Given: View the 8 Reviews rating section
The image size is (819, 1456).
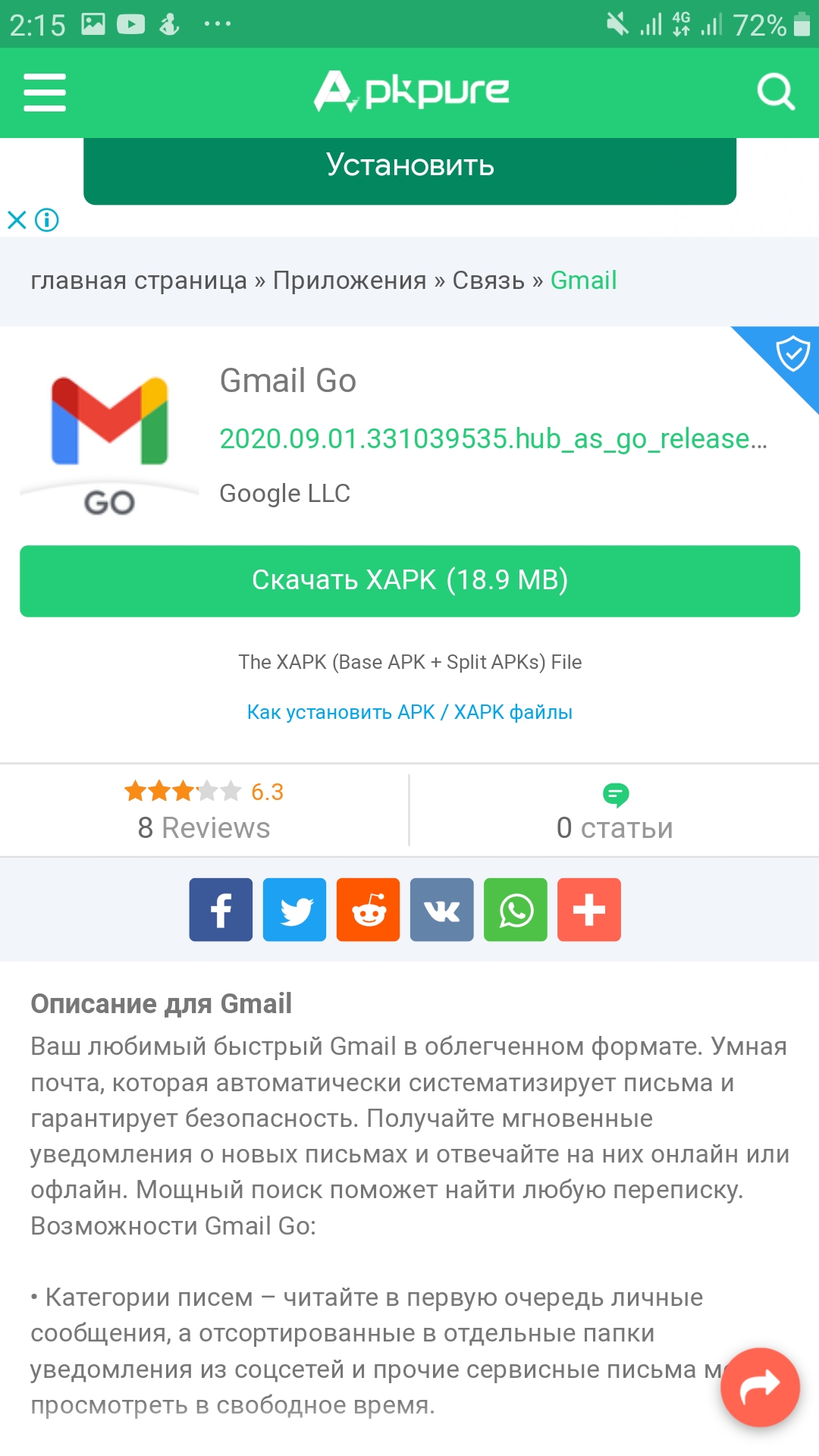Looking at the screenshot, I should (204, 810).
